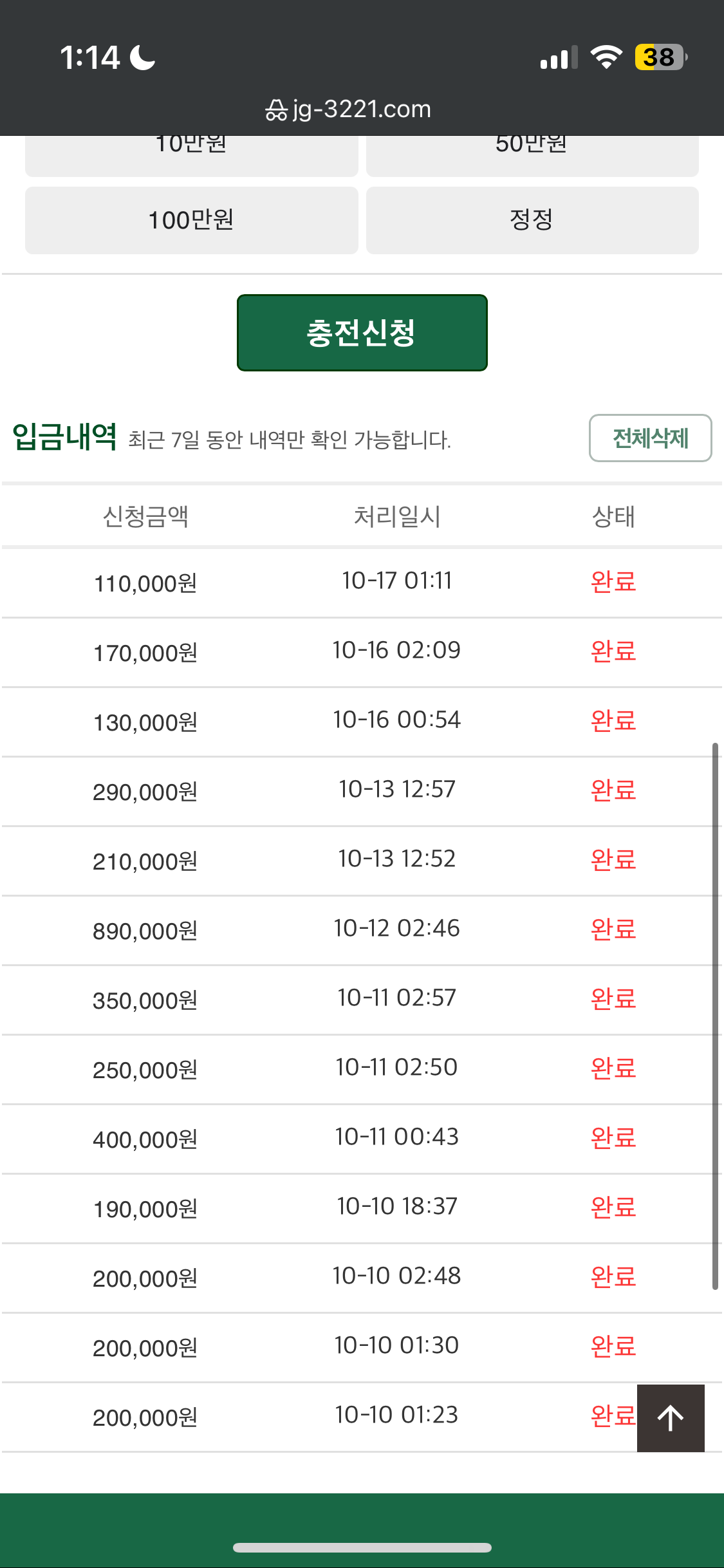Choose the 10만원 amount button
This screenshot has height=1568, width=724.
pyautogui.click(x=192, y=154)
